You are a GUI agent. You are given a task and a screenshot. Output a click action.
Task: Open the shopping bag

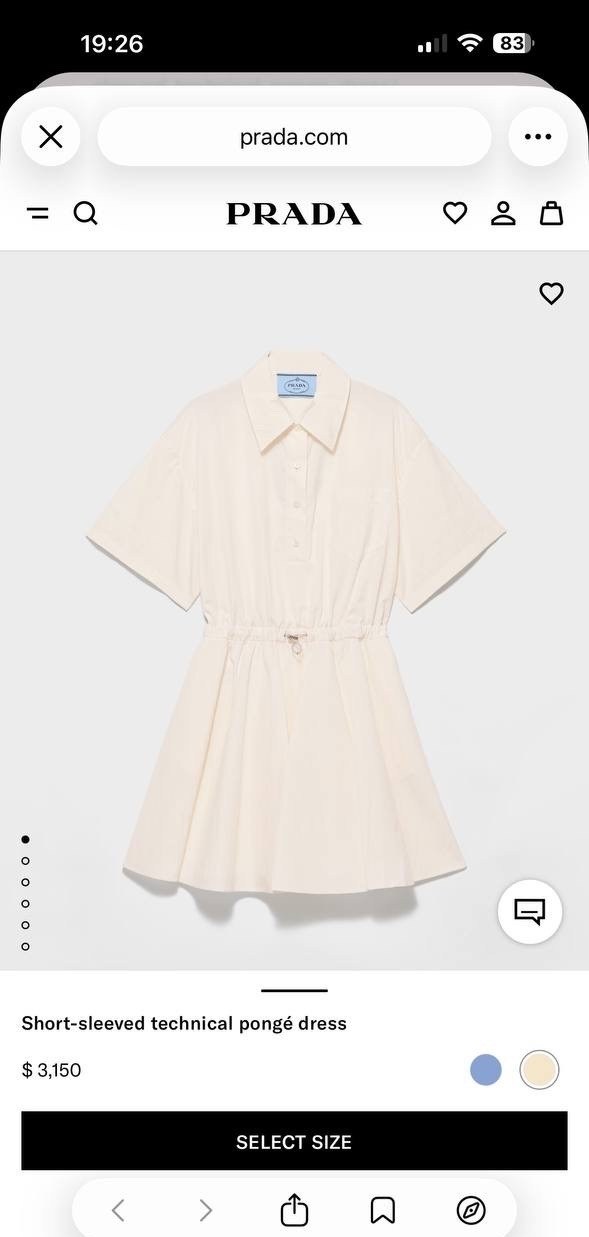[x=552, y=213]
